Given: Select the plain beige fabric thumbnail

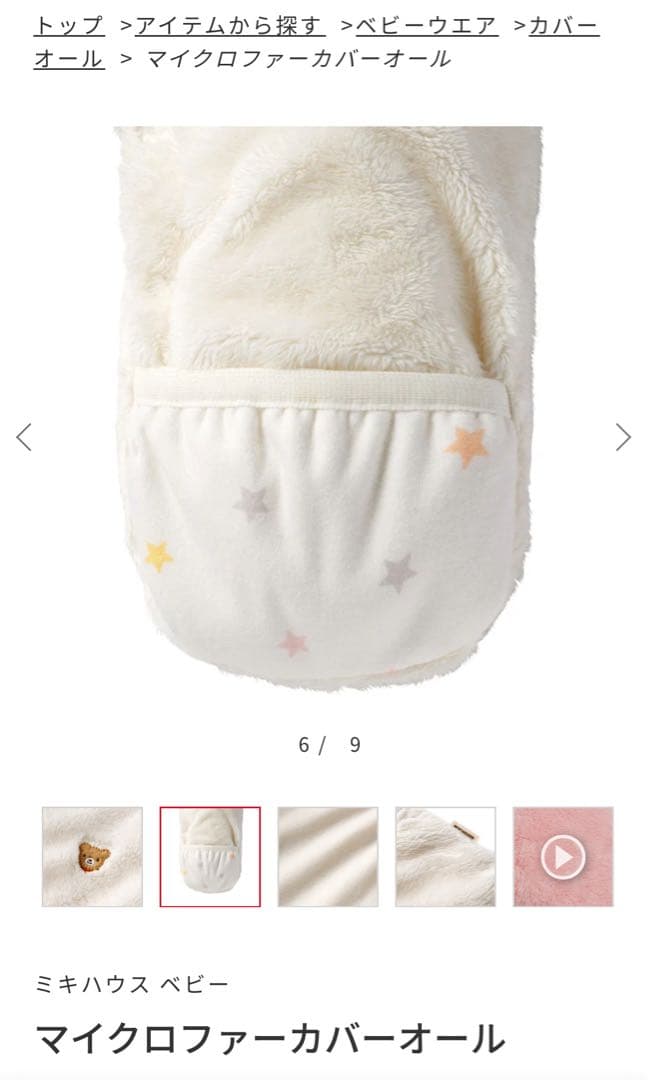Looking at the screenshot, I should pyautogui.click(x=328, y=857).
